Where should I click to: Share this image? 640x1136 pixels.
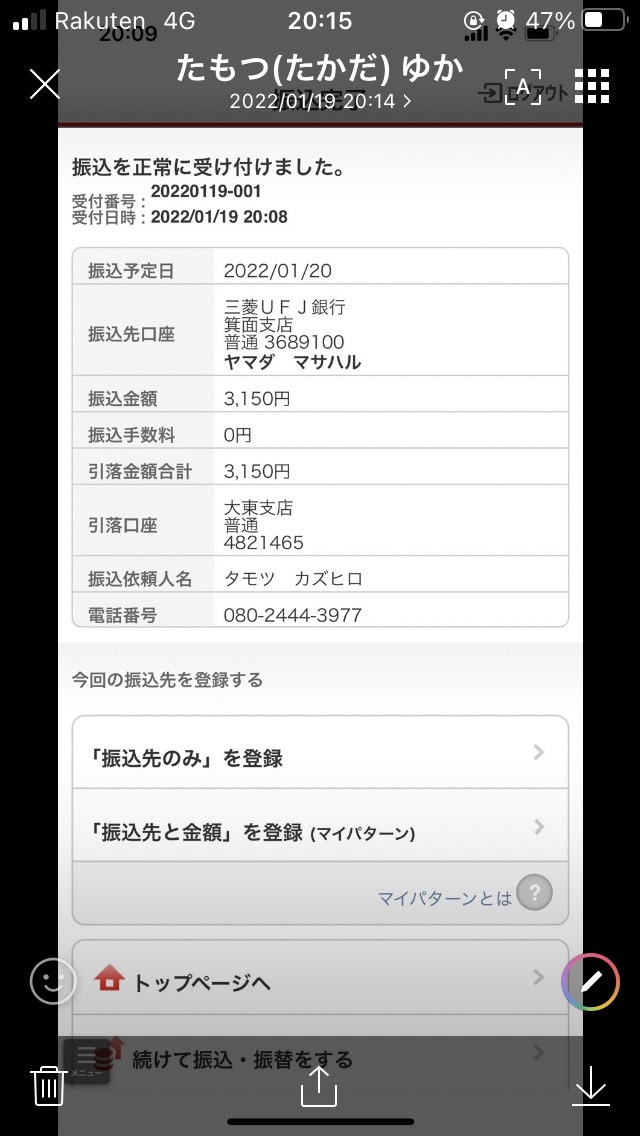[320, 1085]
